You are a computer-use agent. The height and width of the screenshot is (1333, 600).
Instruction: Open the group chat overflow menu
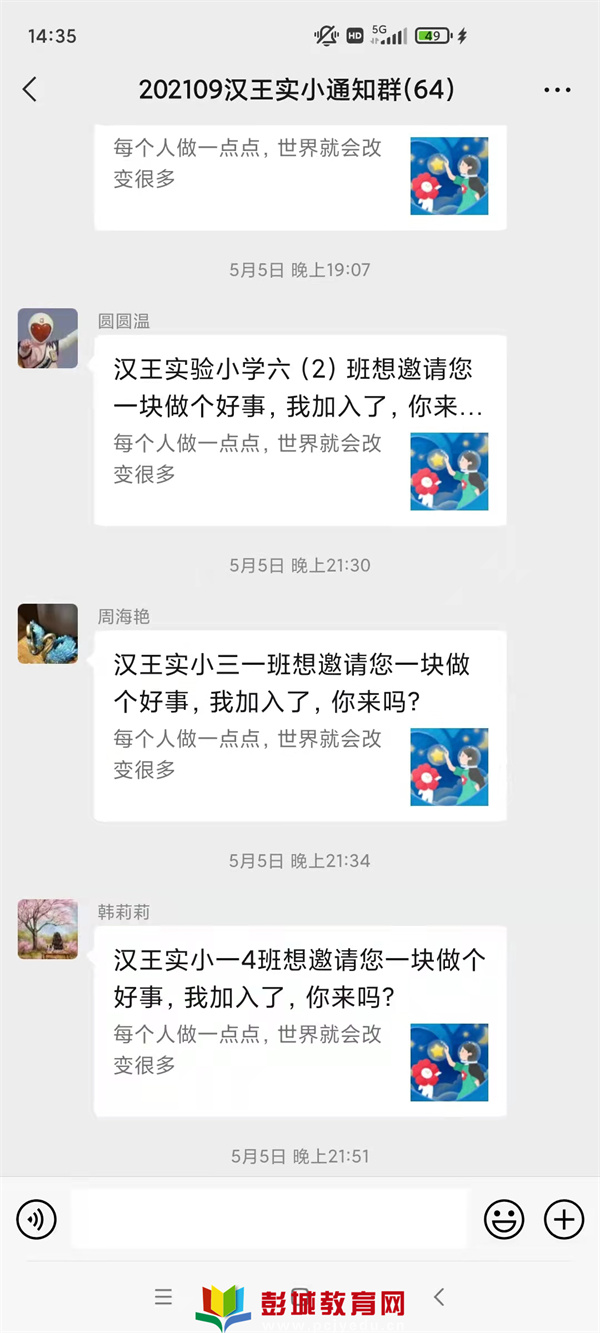coord(557,90)
